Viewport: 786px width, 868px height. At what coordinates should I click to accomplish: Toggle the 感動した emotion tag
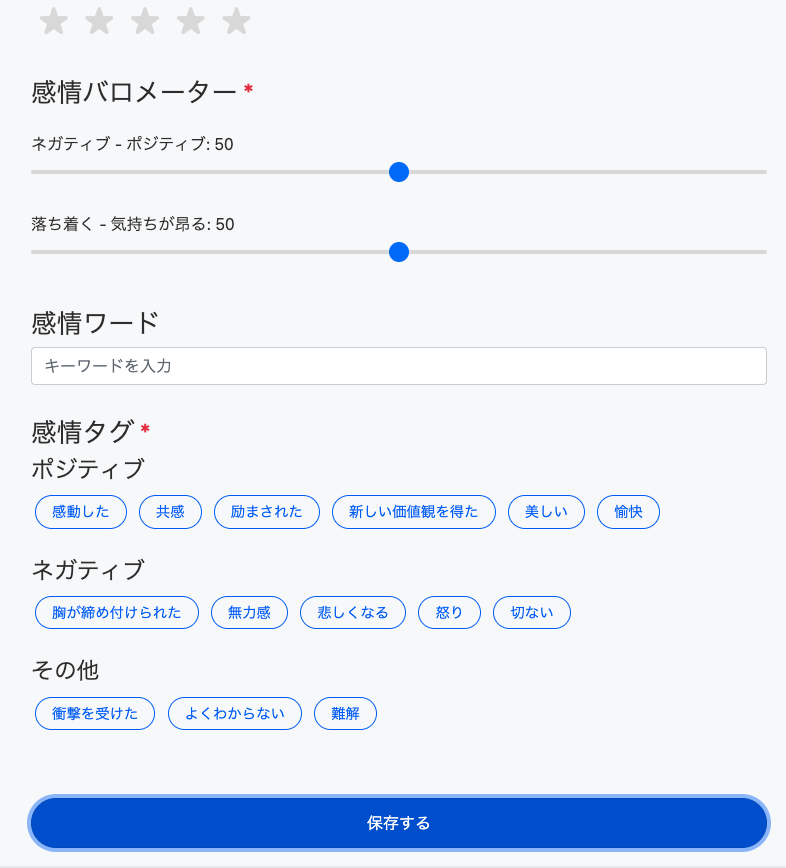pos(80,511)
